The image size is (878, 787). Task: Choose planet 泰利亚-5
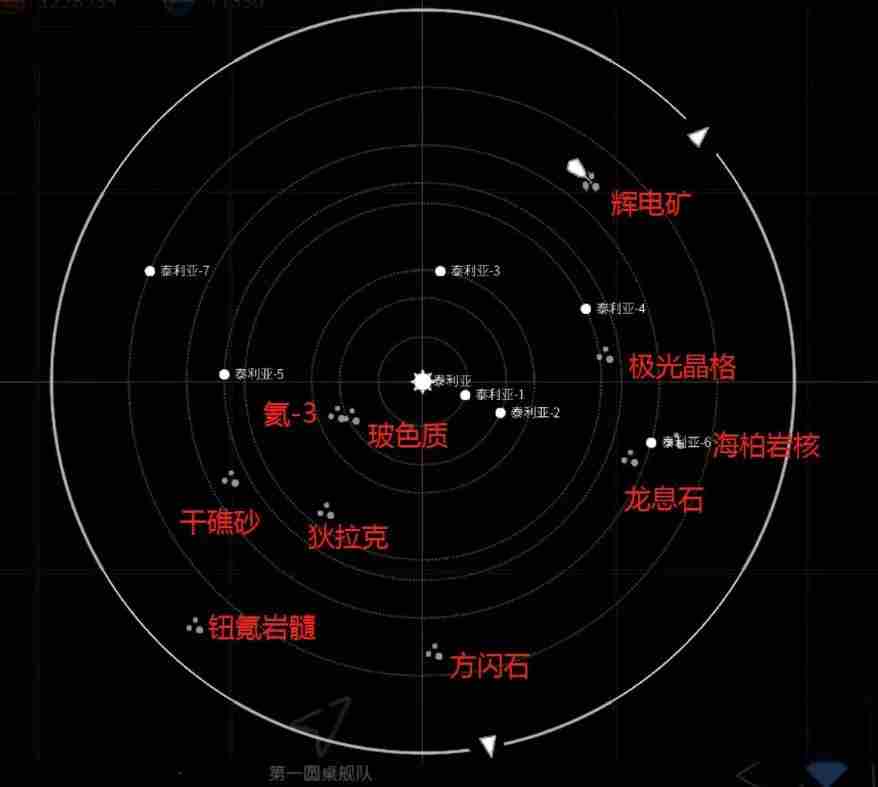(224, 374)
